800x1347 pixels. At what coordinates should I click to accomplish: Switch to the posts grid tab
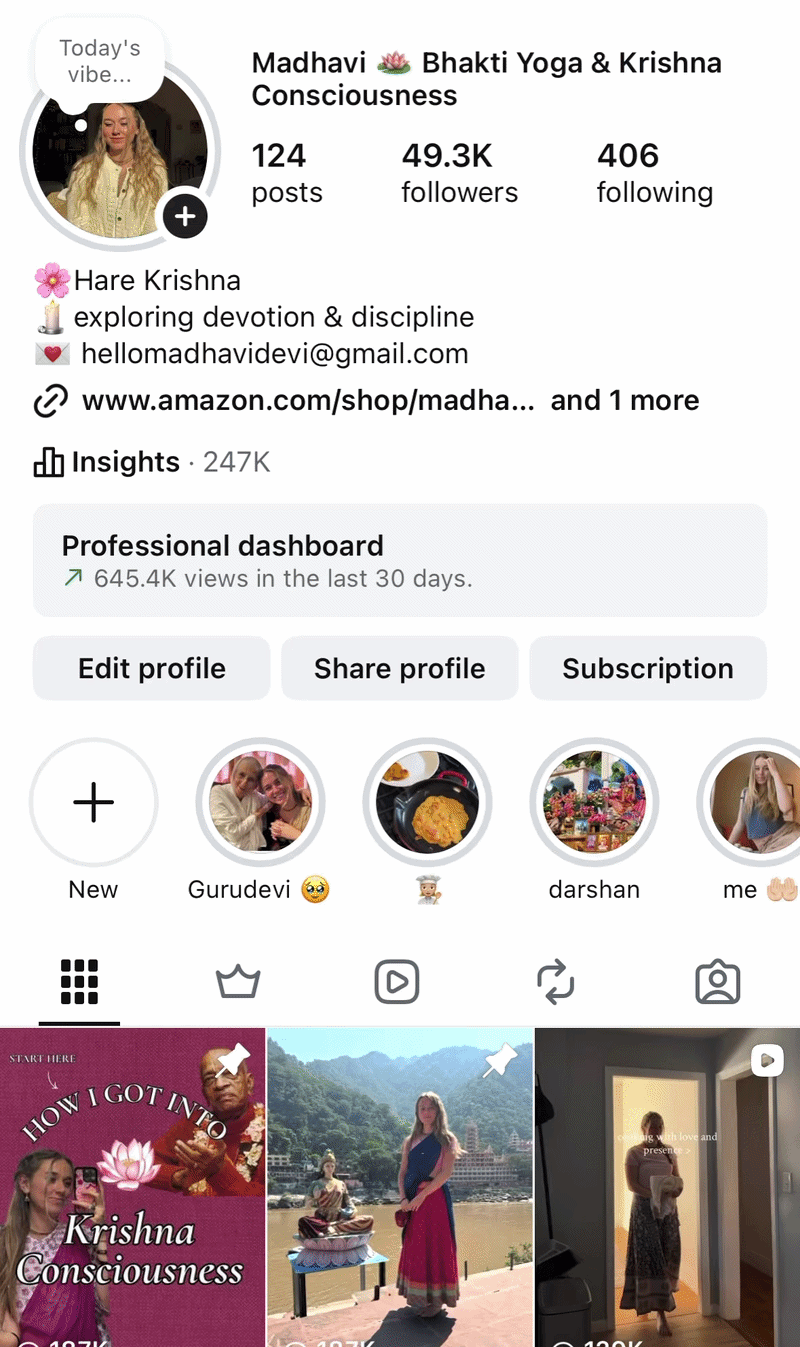(x=79, y=982)
